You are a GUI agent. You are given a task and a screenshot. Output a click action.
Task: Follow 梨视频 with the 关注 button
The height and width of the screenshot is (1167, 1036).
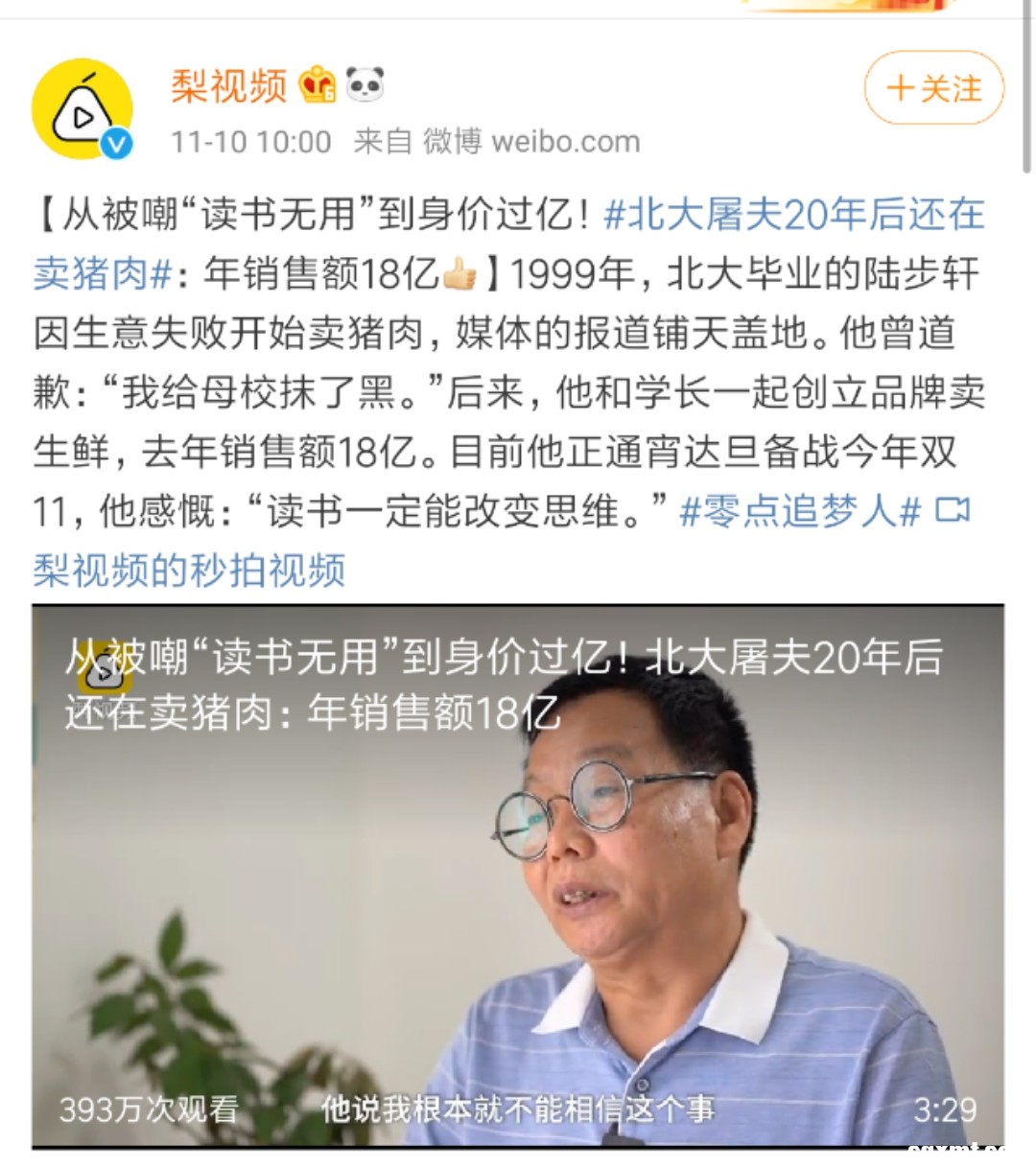coord(933,88)
